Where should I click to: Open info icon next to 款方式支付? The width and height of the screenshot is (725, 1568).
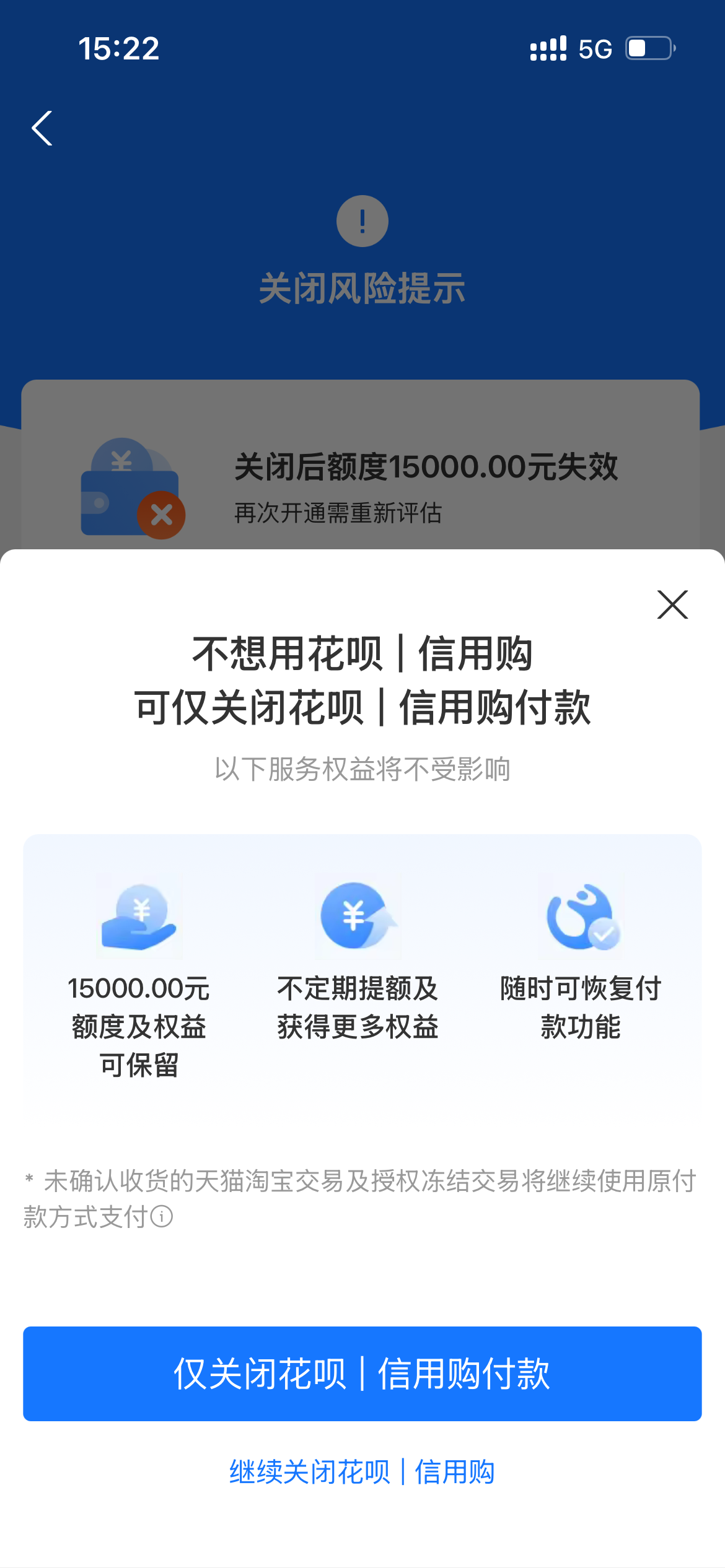162,1216
